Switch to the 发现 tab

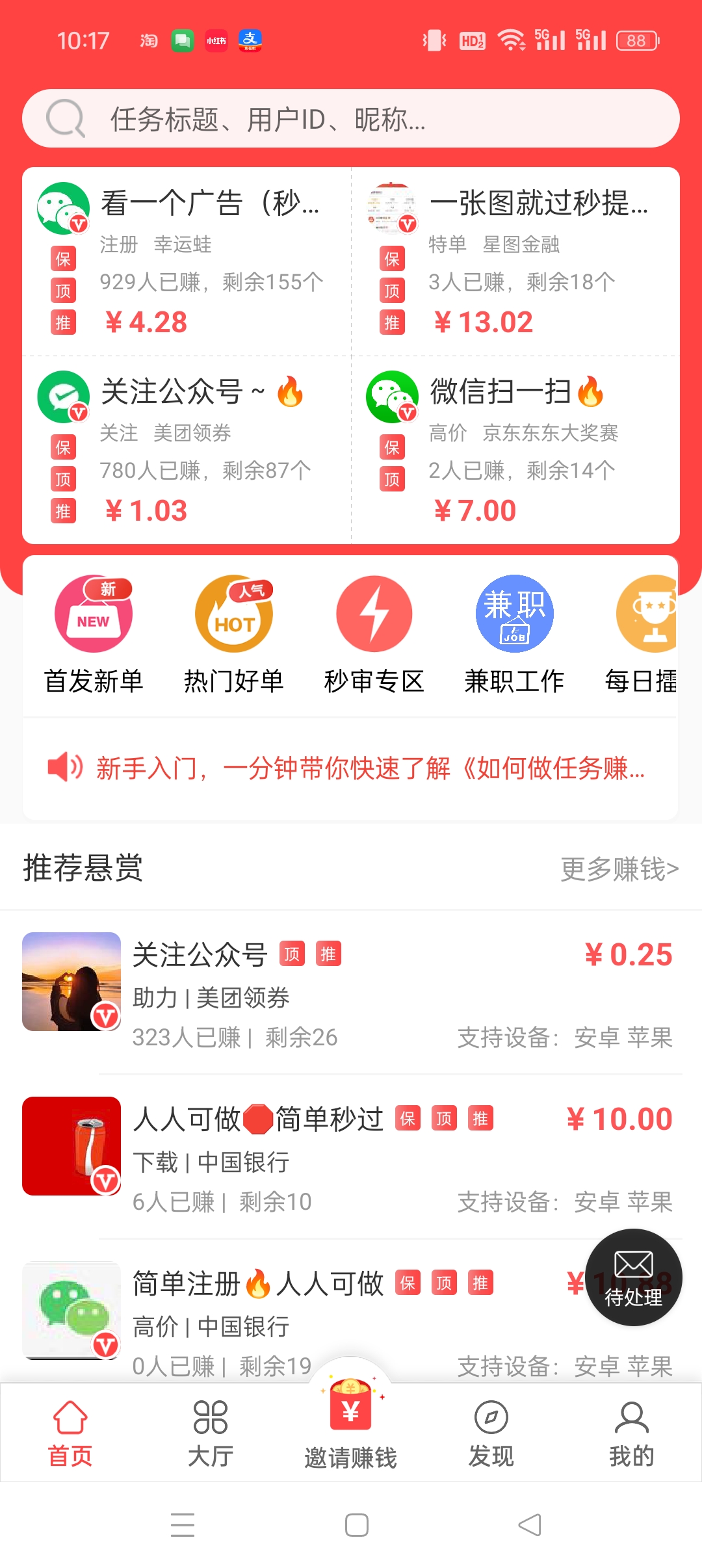coord(491,1433)
